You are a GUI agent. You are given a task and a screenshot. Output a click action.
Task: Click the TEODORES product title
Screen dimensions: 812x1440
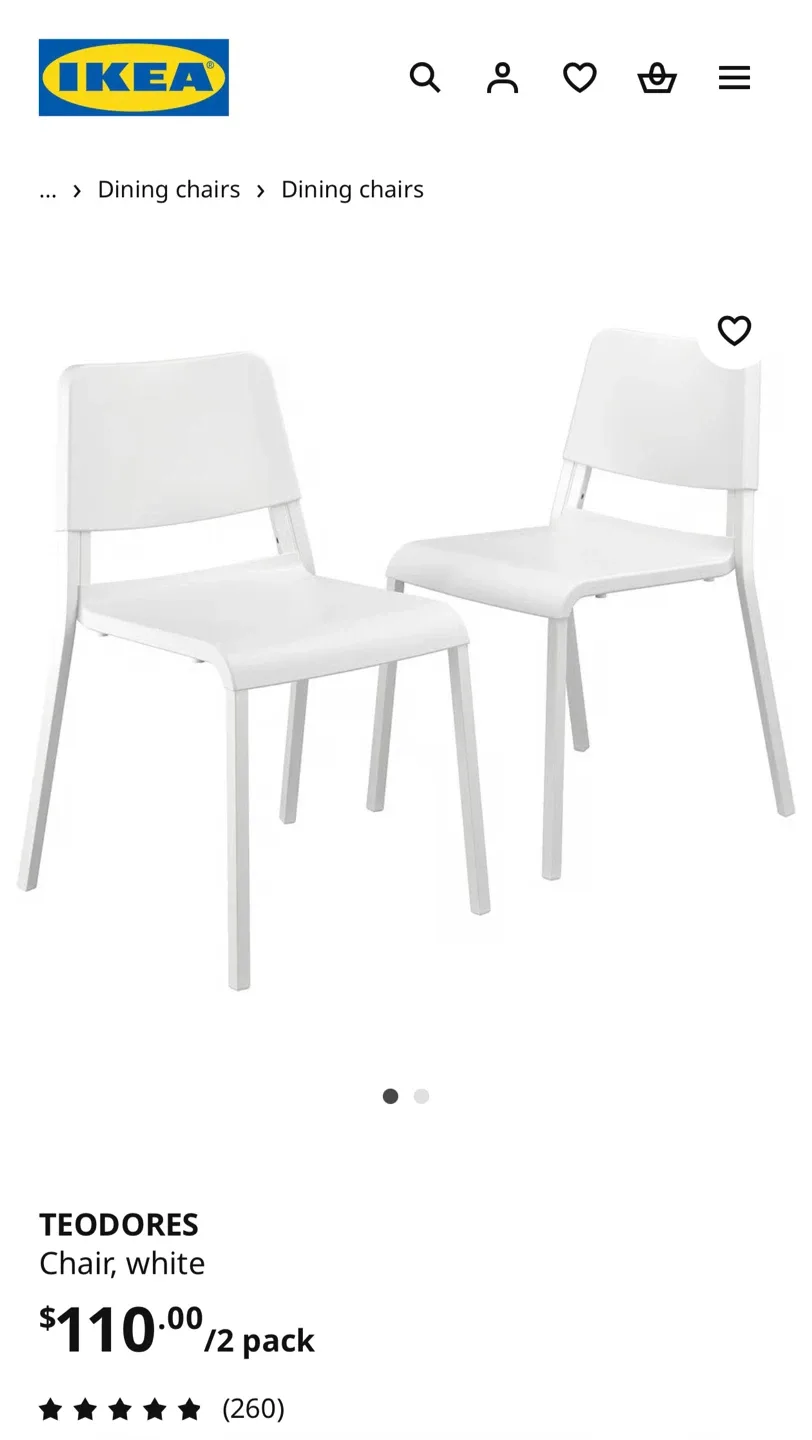pos(119,1224)
